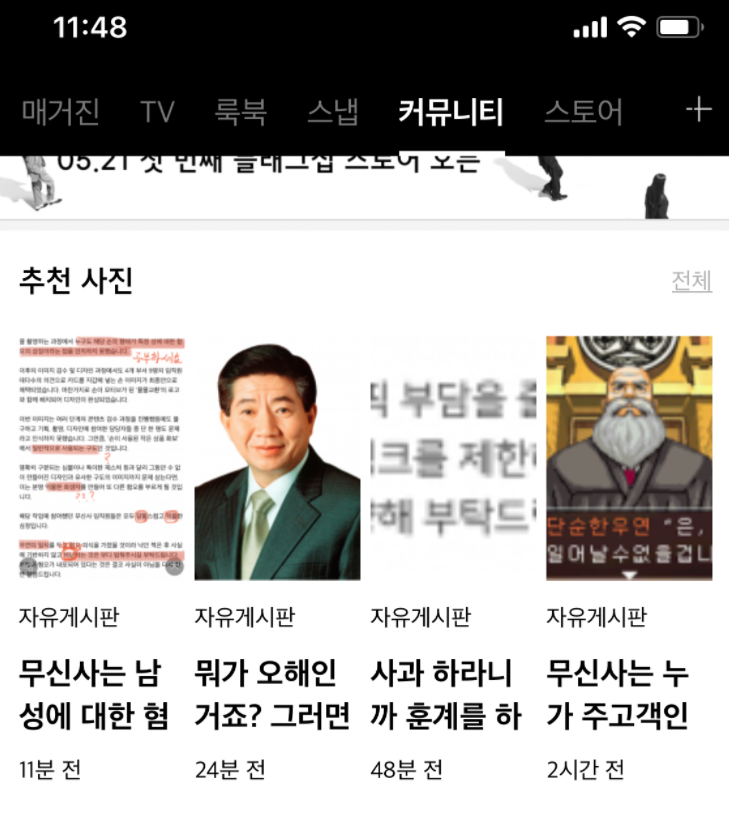Viewport: 729px width, 821px height.
Task: Switch to the TV tab
Action: (x=157, y=112)
